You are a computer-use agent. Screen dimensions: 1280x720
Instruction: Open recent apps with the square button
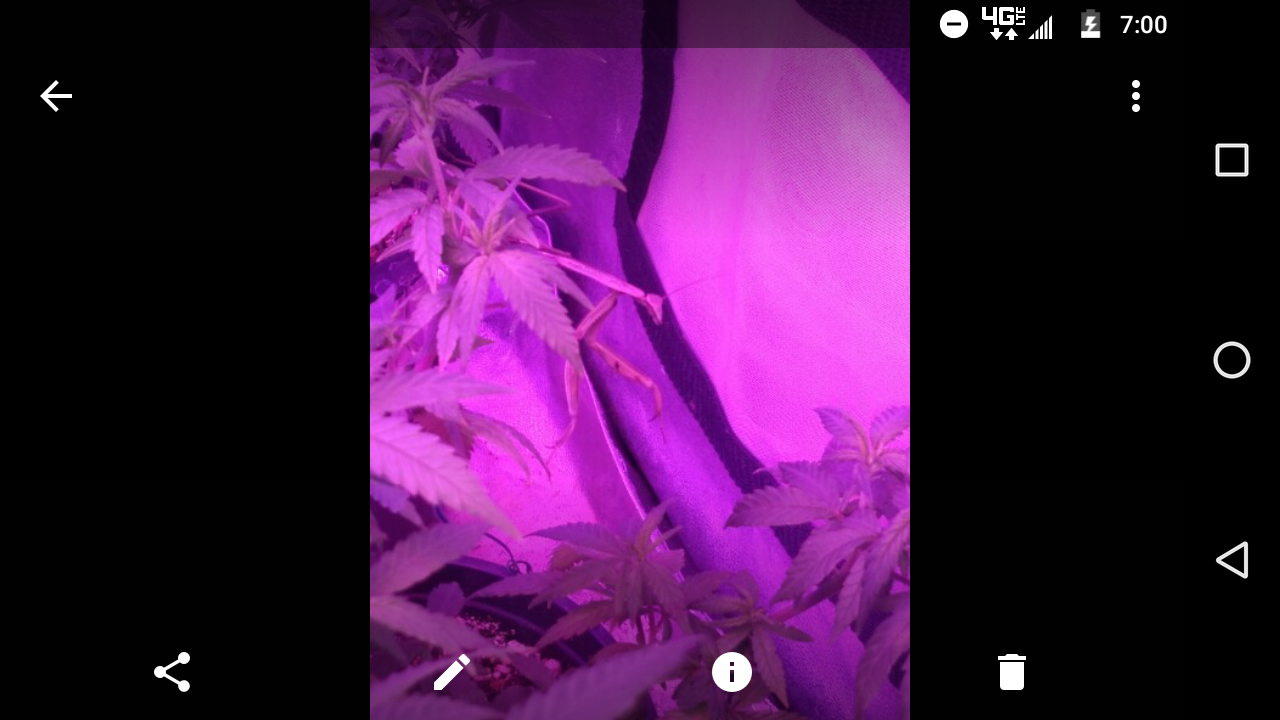pos(1231,160)
